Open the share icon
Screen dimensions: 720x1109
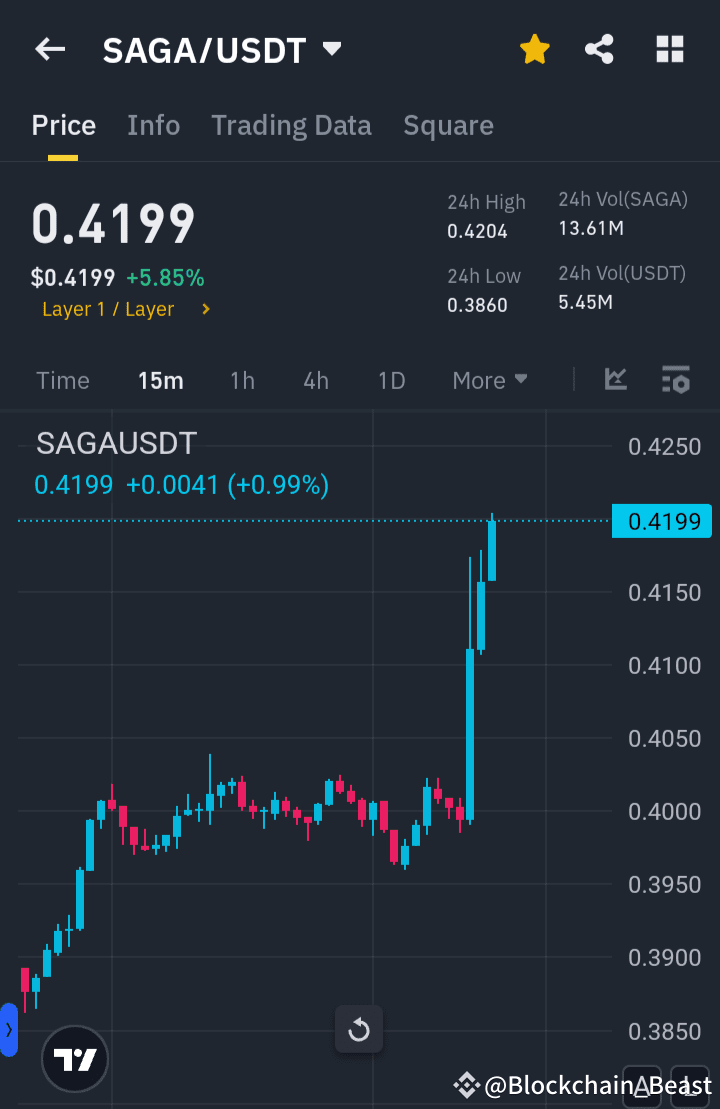pos(599,48)
